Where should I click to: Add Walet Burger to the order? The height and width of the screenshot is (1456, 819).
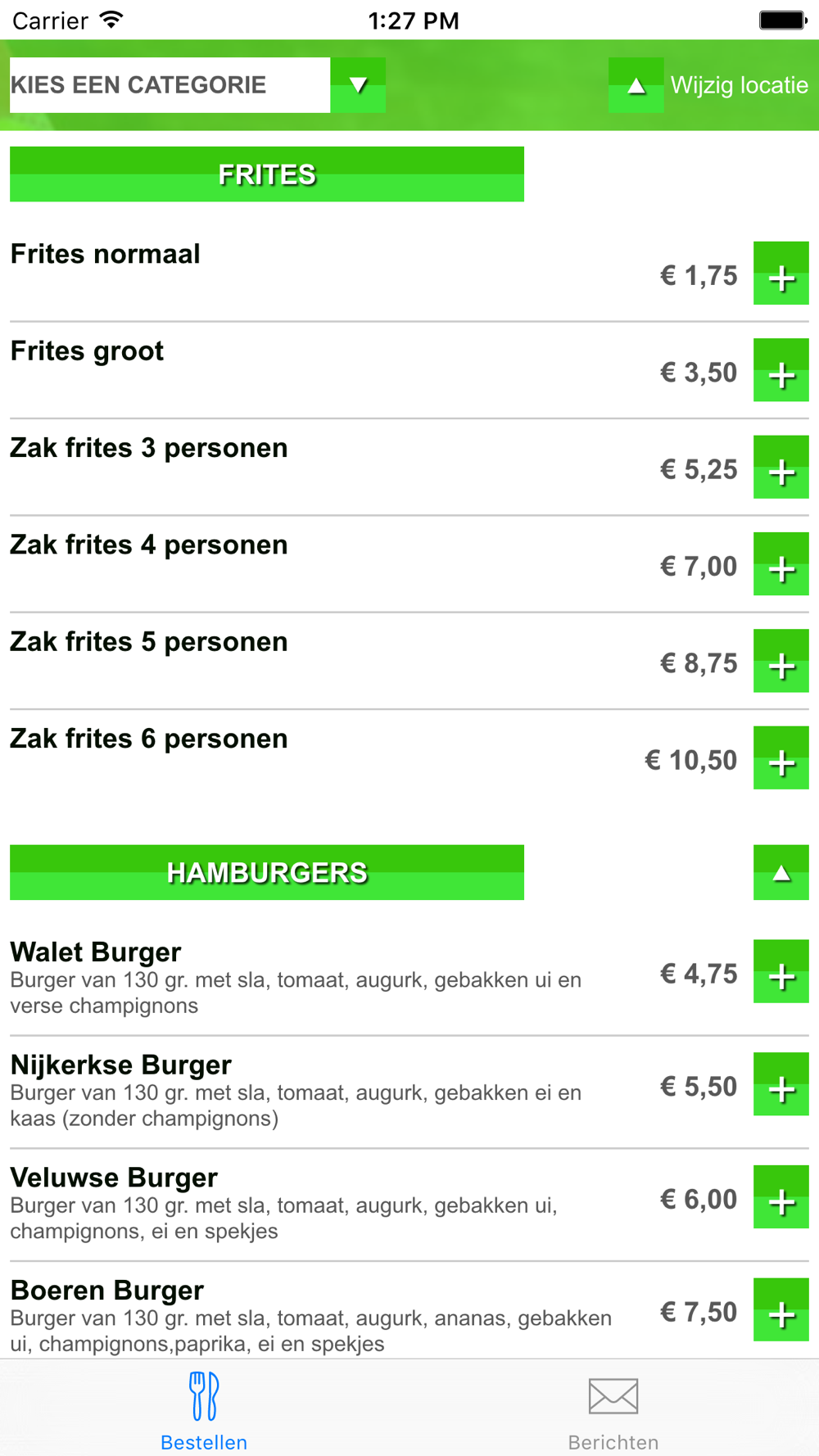point(781,971)
